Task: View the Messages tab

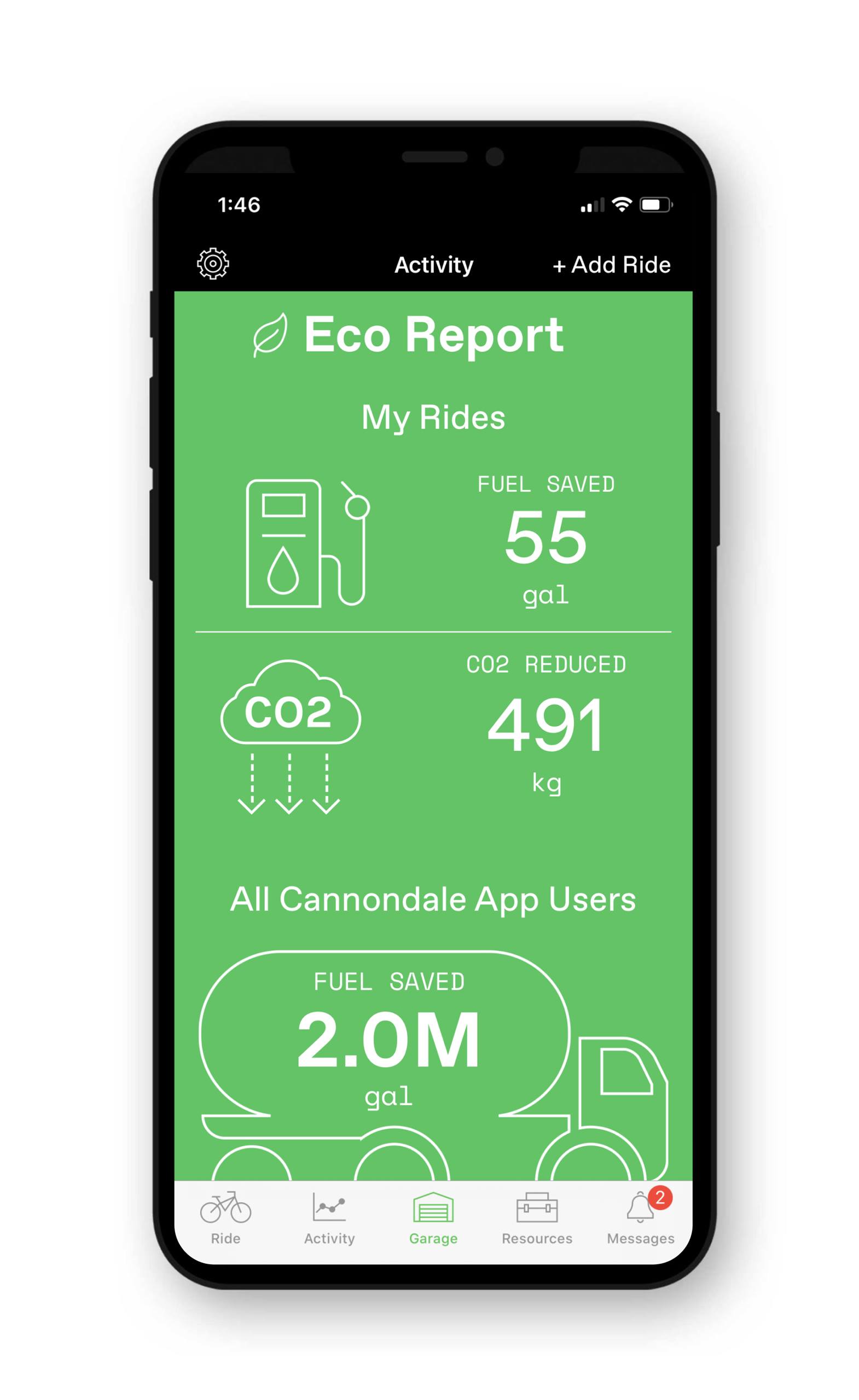Action: (x=641, y=1218)
